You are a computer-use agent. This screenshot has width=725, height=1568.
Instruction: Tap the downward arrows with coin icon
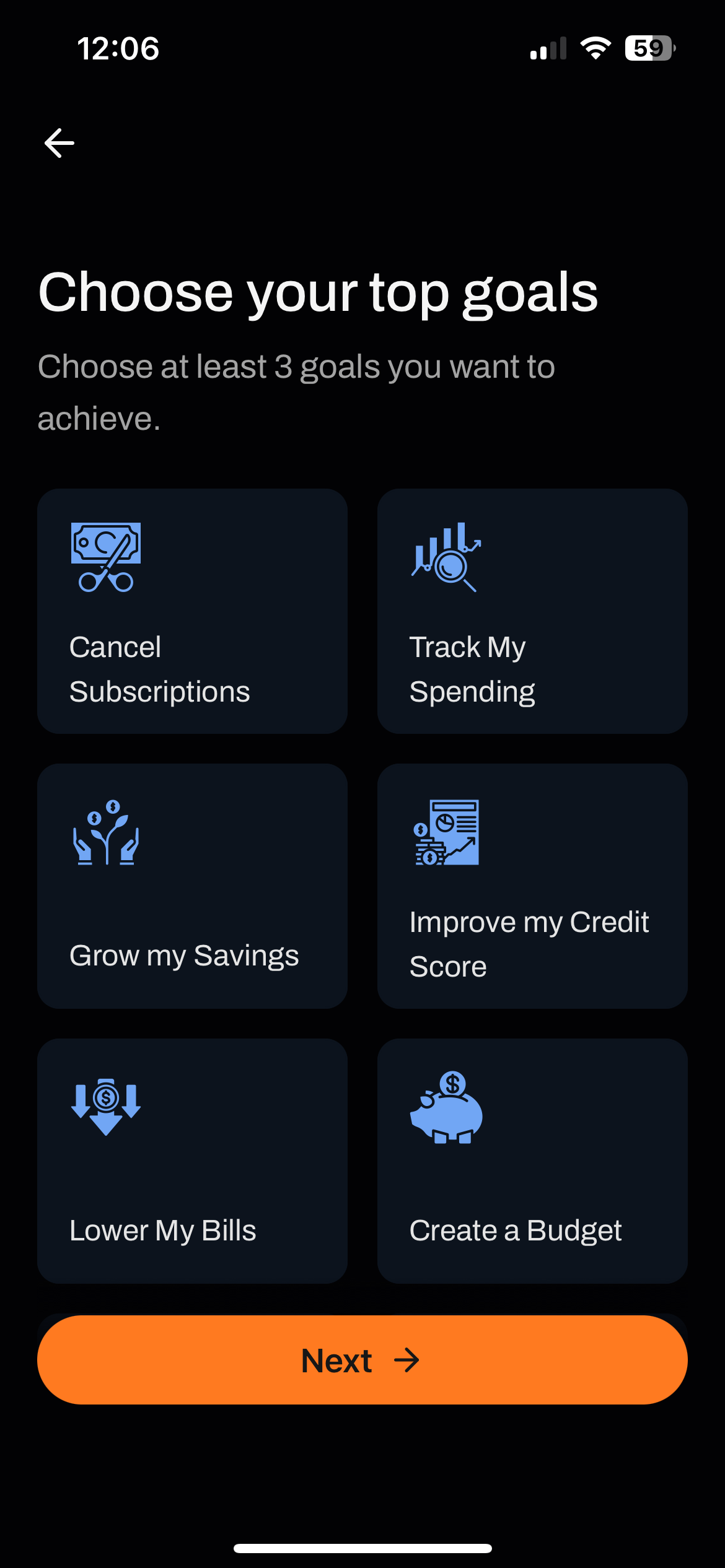[x=106, y=1108]
